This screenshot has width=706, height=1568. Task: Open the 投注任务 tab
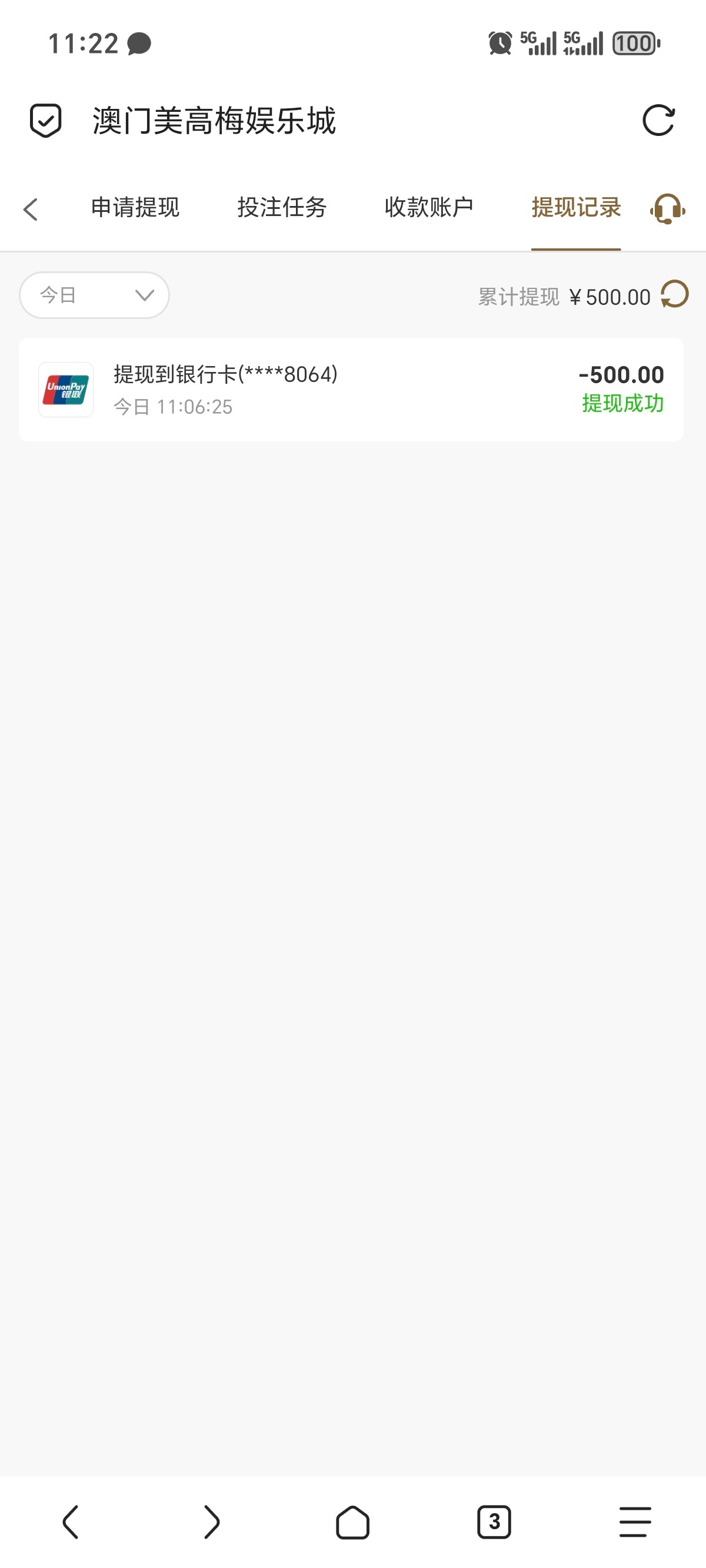coord(282,208)
